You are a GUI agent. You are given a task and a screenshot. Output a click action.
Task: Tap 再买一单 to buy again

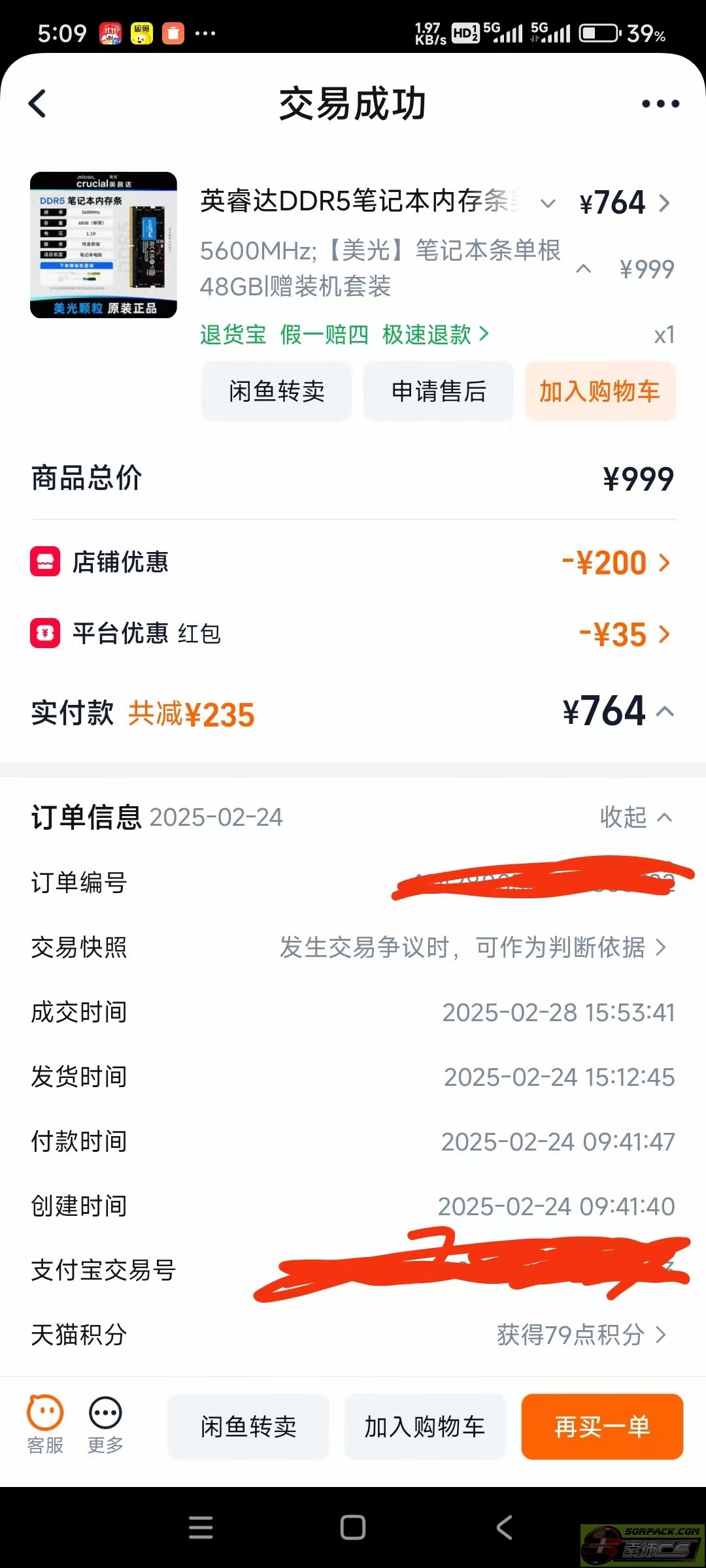(x=602, y=1427)
